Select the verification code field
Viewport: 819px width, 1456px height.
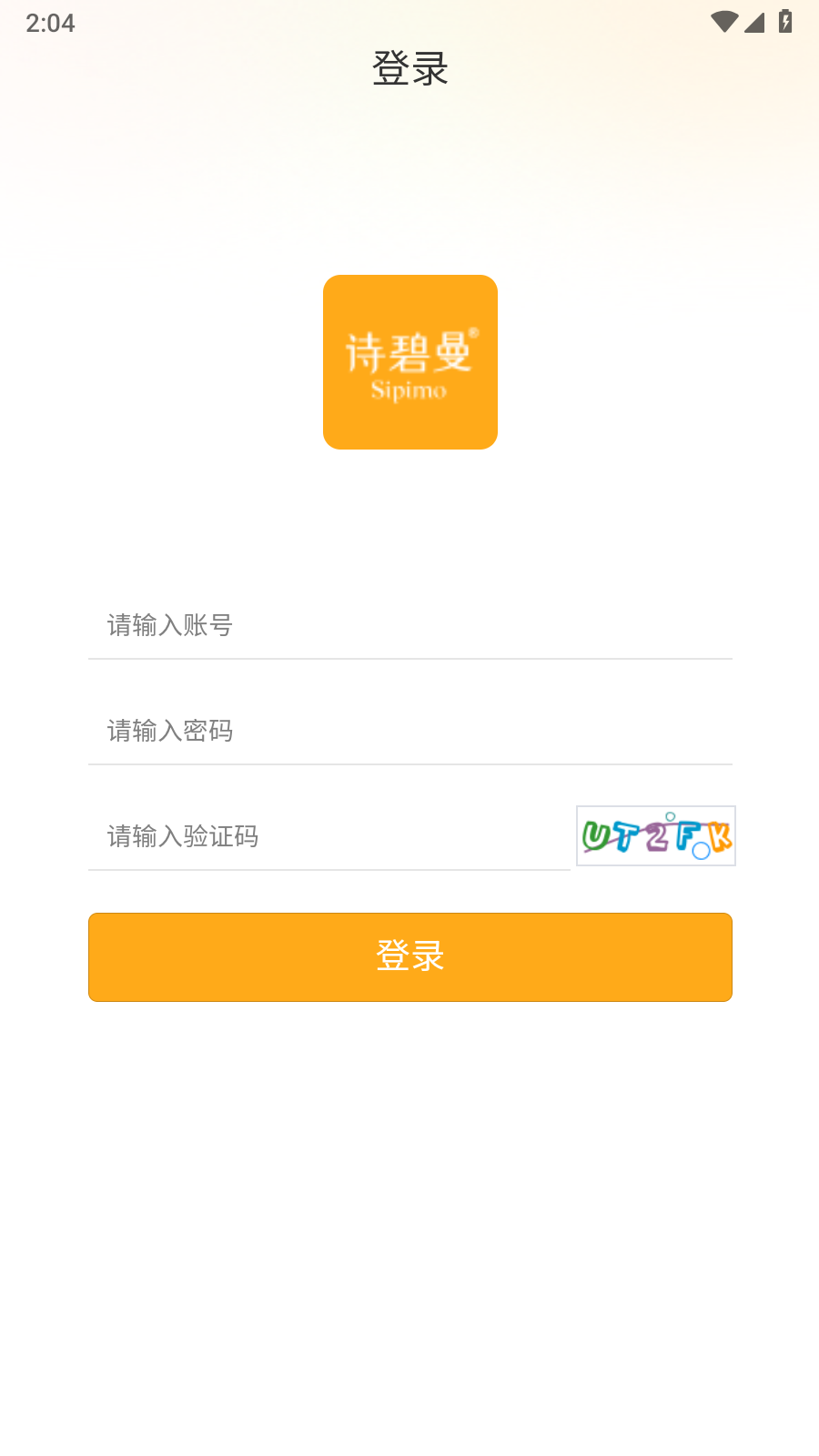pos(328,836)
